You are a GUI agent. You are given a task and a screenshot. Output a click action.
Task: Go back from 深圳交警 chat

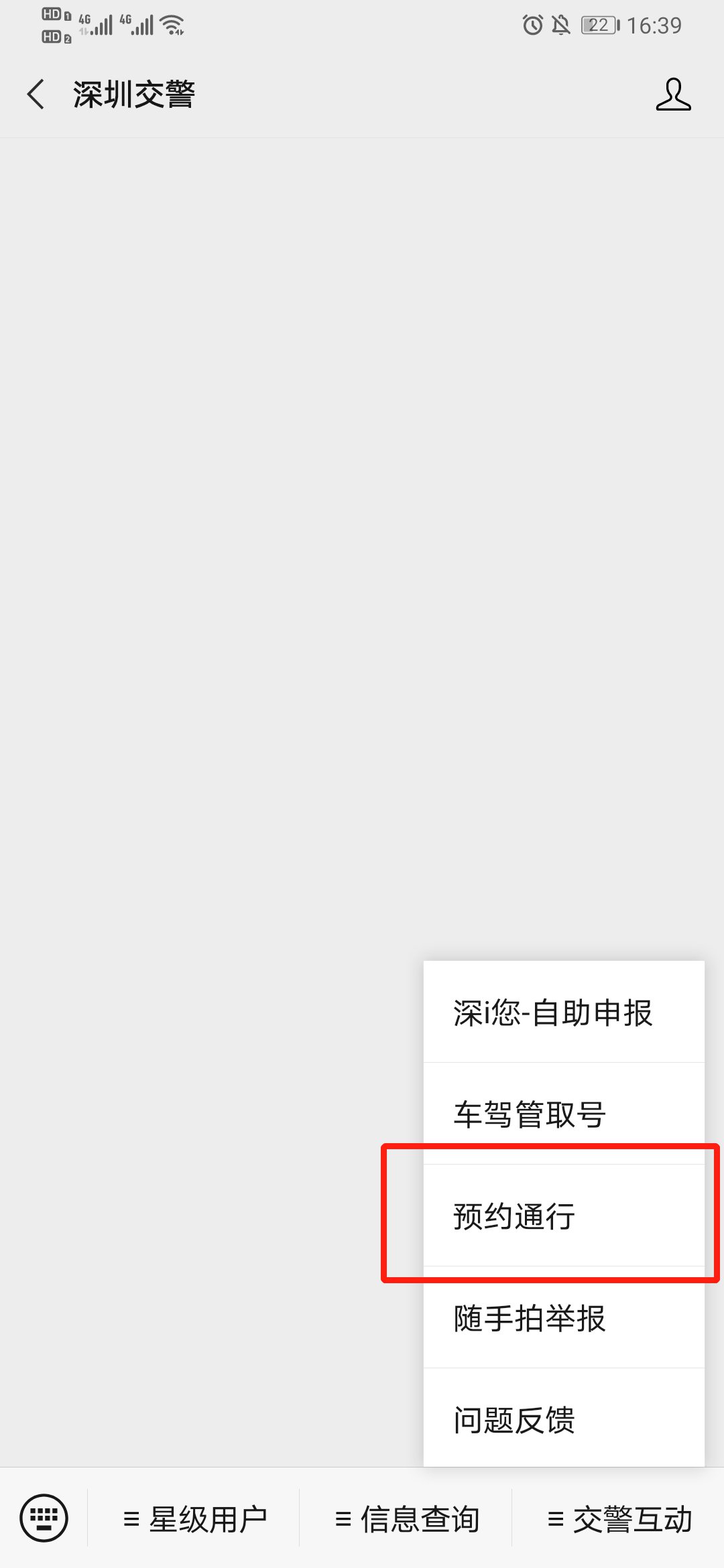tap(36, 94)
